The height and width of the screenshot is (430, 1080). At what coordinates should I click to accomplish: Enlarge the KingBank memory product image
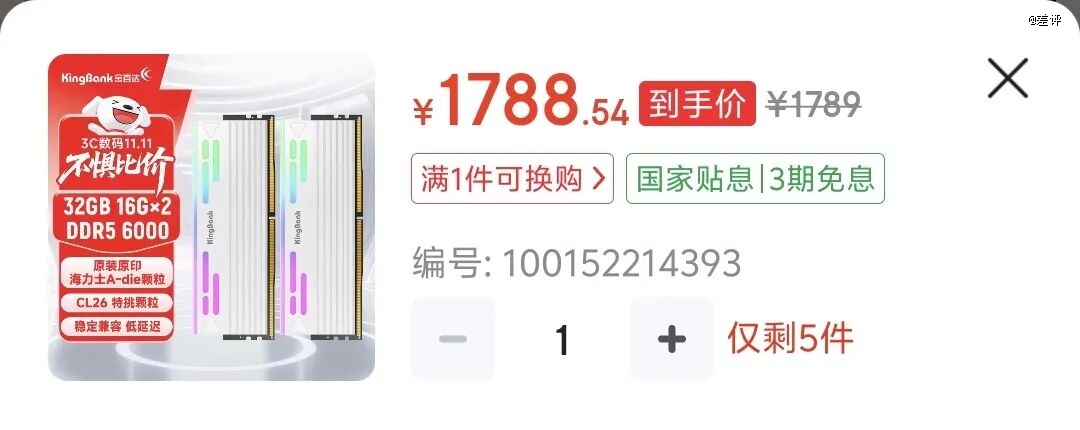tap(211, 217)
